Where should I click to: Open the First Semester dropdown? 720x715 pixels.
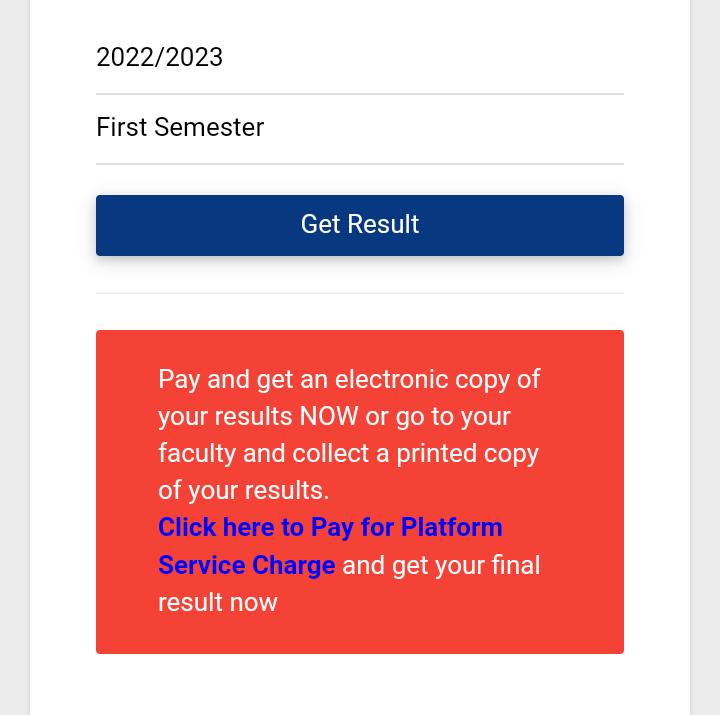[x=359, y=128]
